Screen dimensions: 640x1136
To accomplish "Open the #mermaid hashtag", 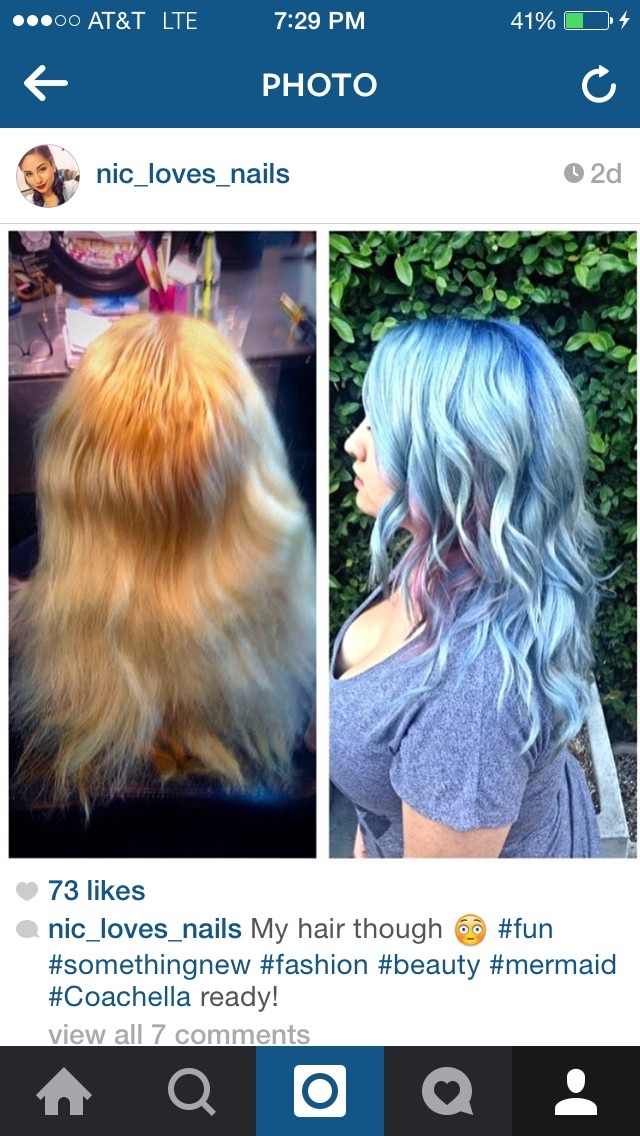I will tap(552, 964).
